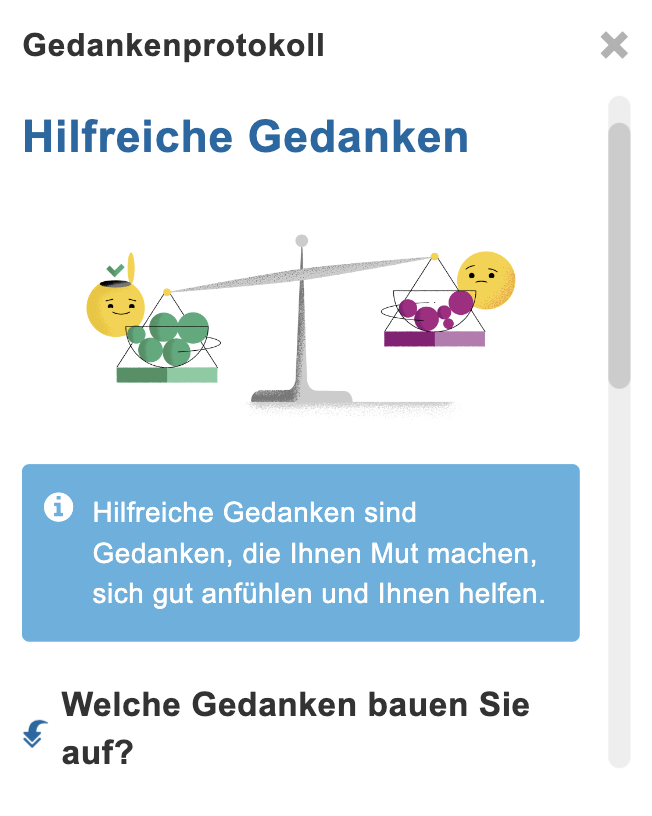Image resolution: width=652 pixels, height=816 pixels.
Task: Close the Gedankenprotokoll dialog
Action: tap(614, 45)
